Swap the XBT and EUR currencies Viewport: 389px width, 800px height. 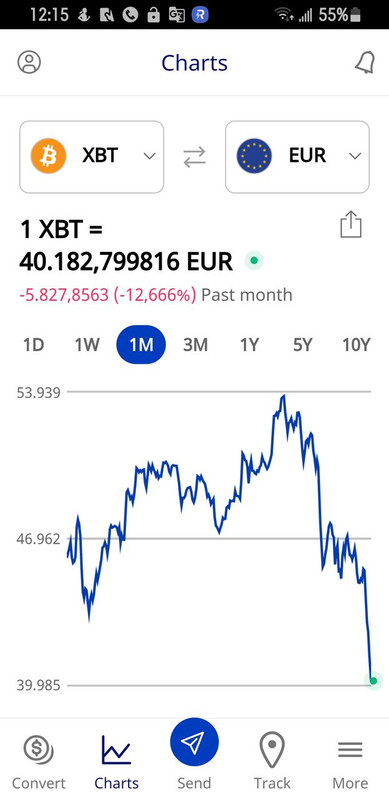point(194,157)
